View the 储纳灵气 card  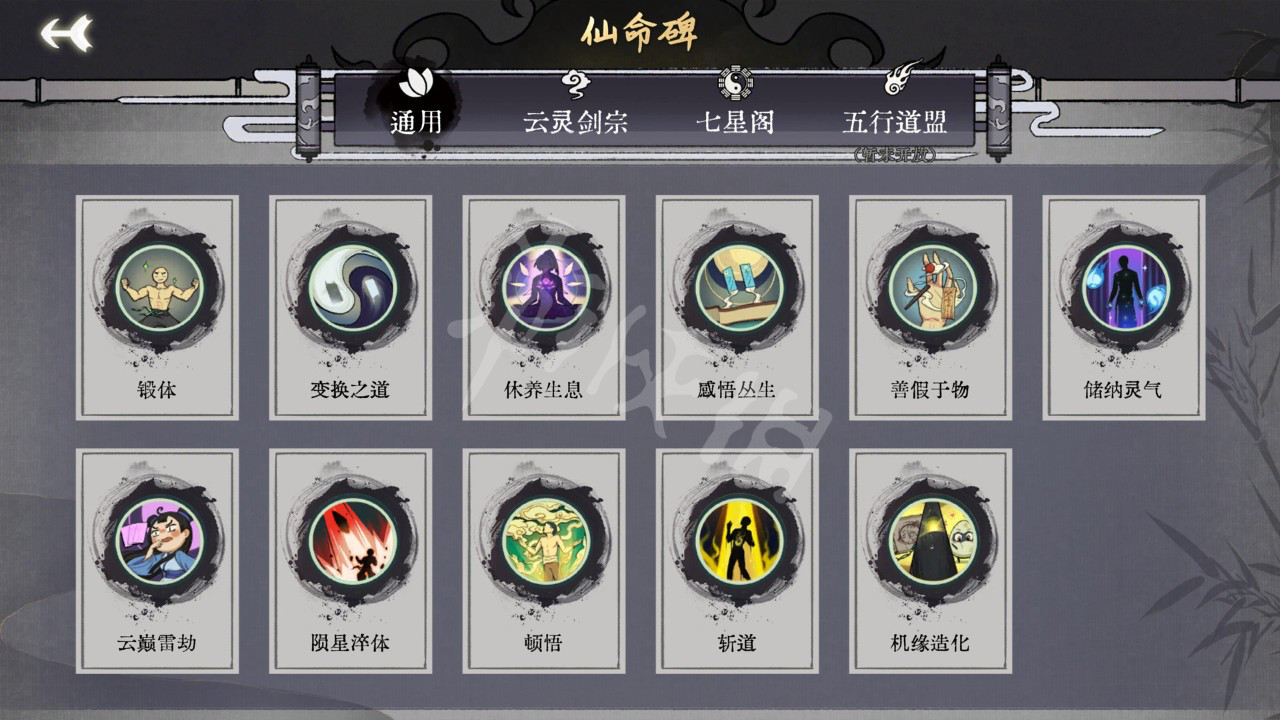[x=1124, y=307]
